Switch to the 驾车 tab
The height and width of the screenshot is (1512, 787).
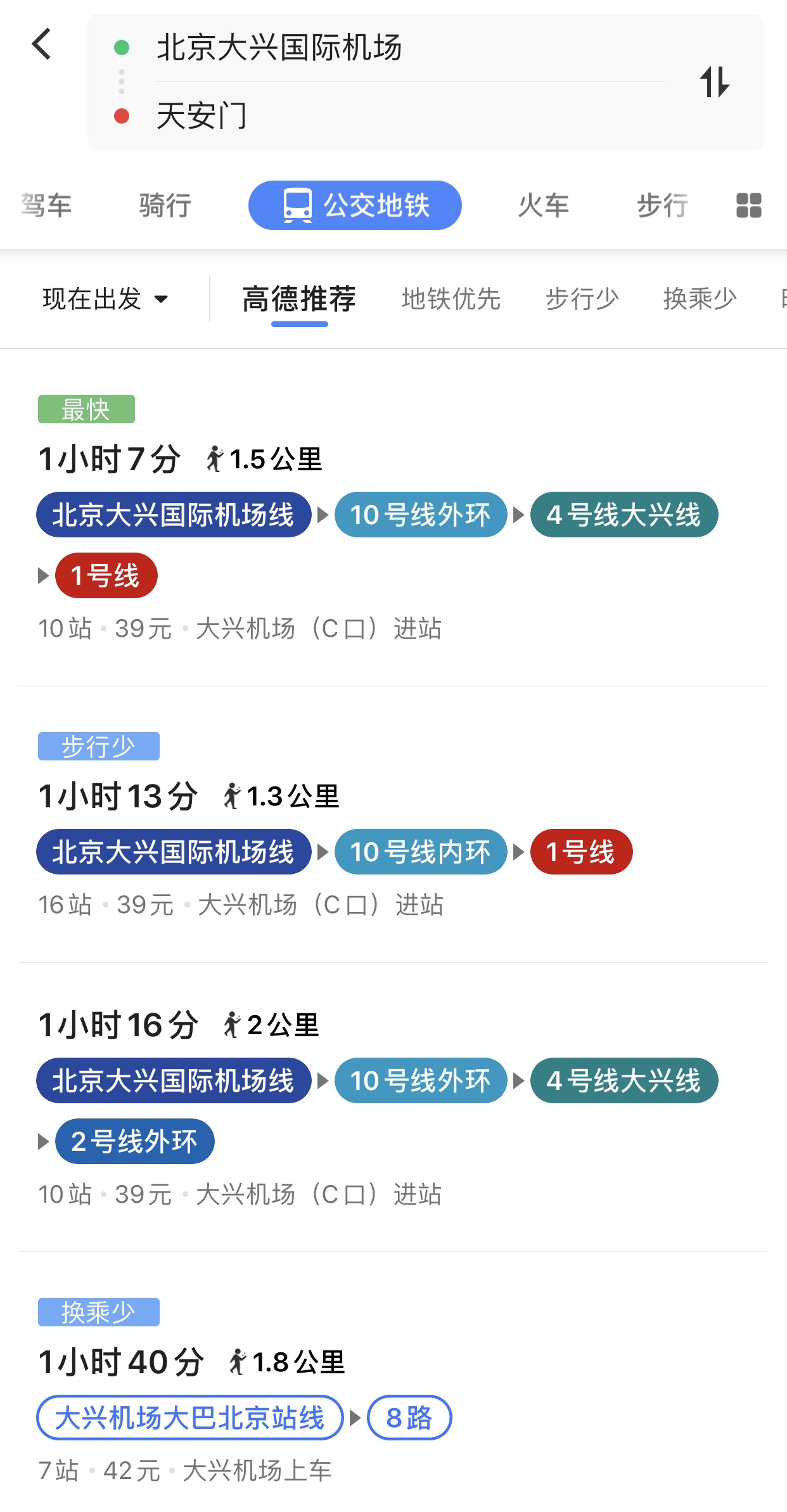tap(46, 206)
